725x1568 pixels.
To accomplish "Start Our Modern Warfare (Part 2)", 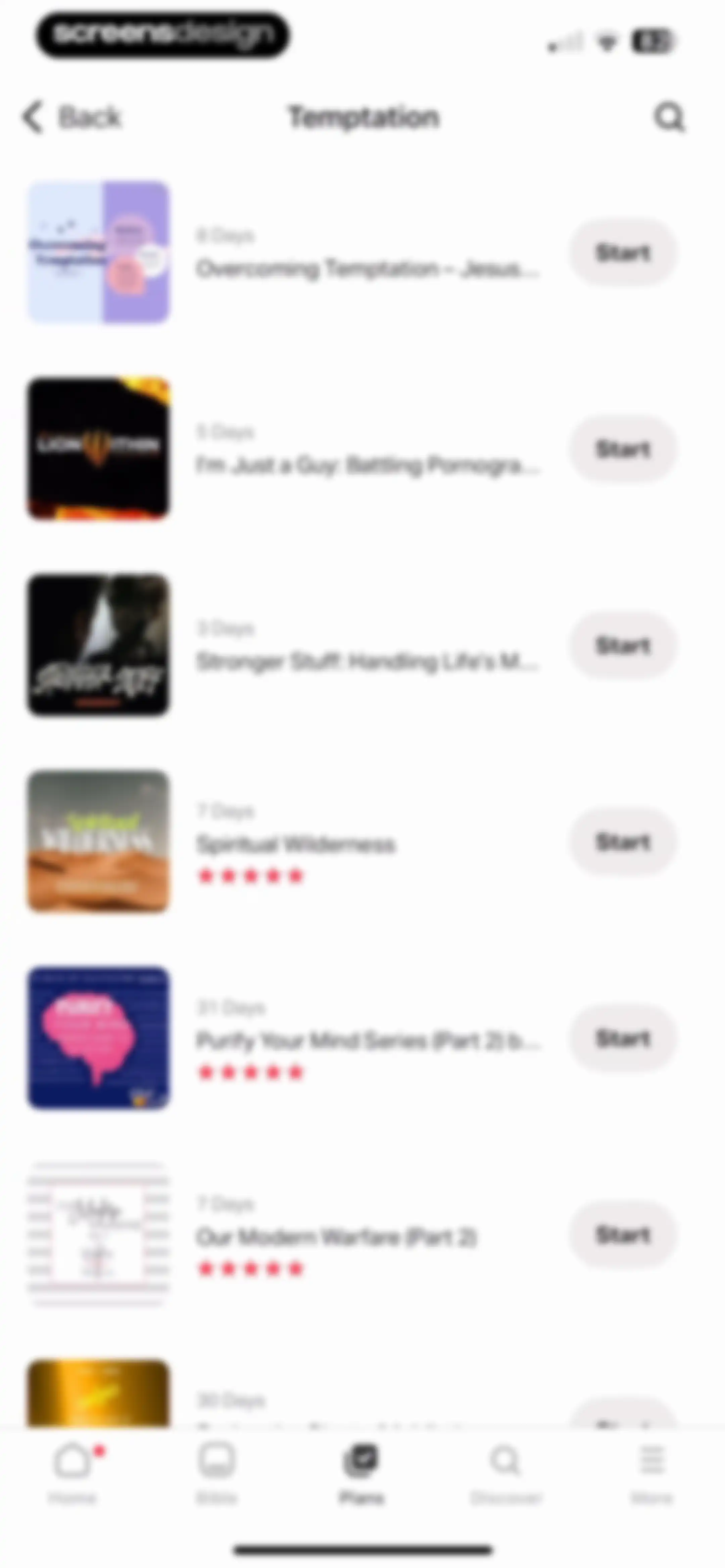I will coord(623,1235).
